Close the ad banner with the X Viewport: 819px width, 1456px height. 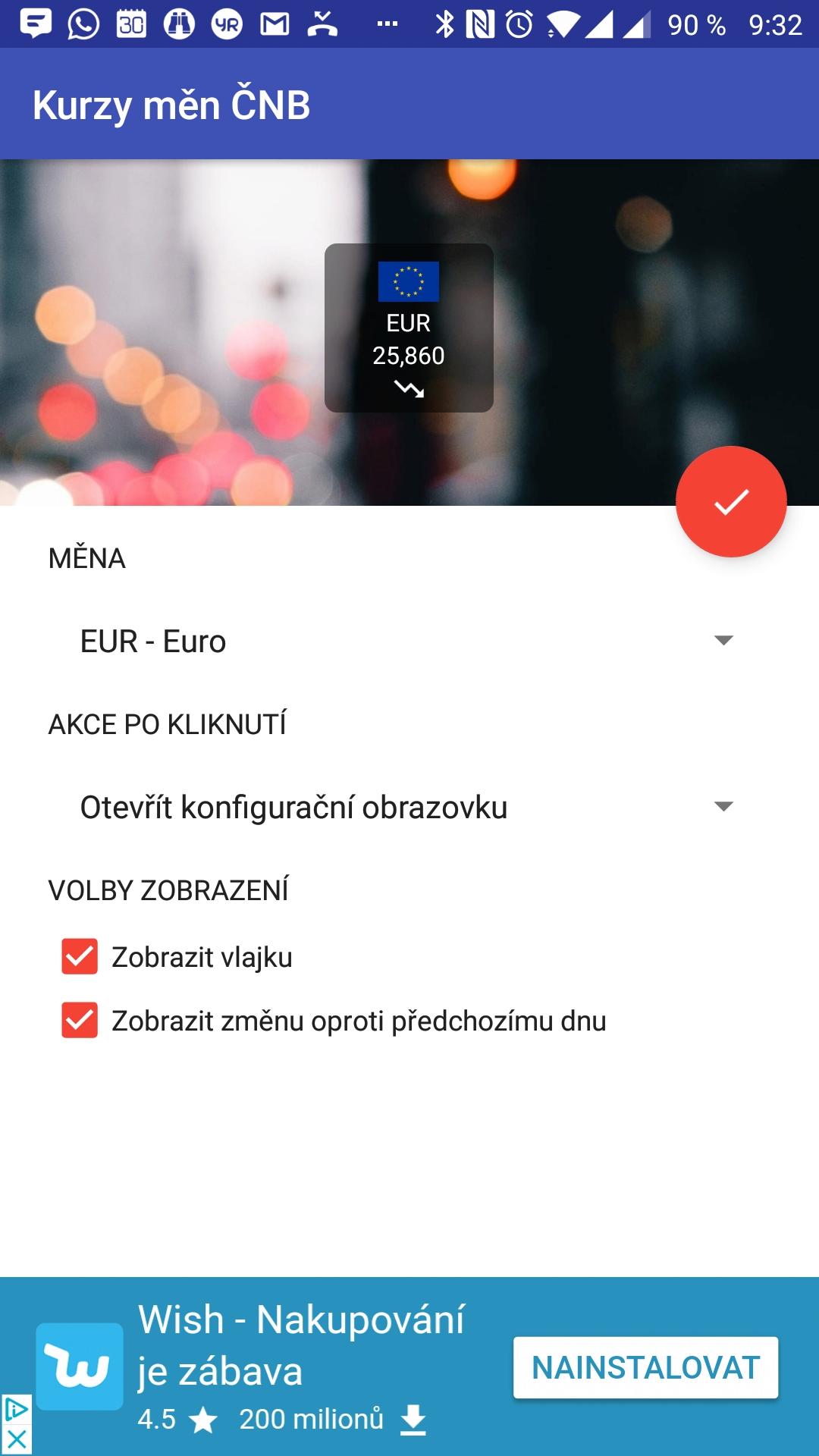click(16, 1439)
